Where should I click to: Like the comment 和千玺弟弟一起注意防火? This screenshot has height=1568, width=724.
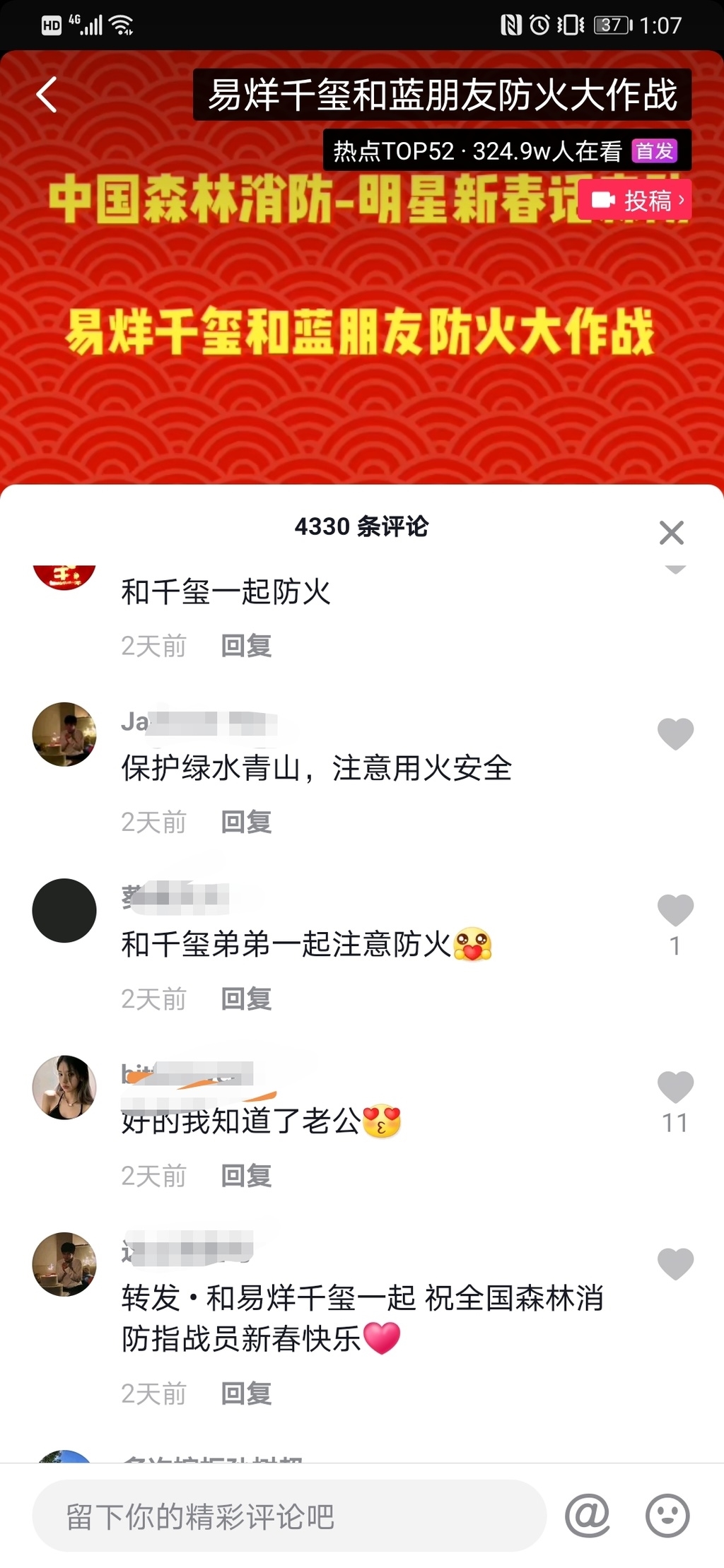click(x=675, y=910)
